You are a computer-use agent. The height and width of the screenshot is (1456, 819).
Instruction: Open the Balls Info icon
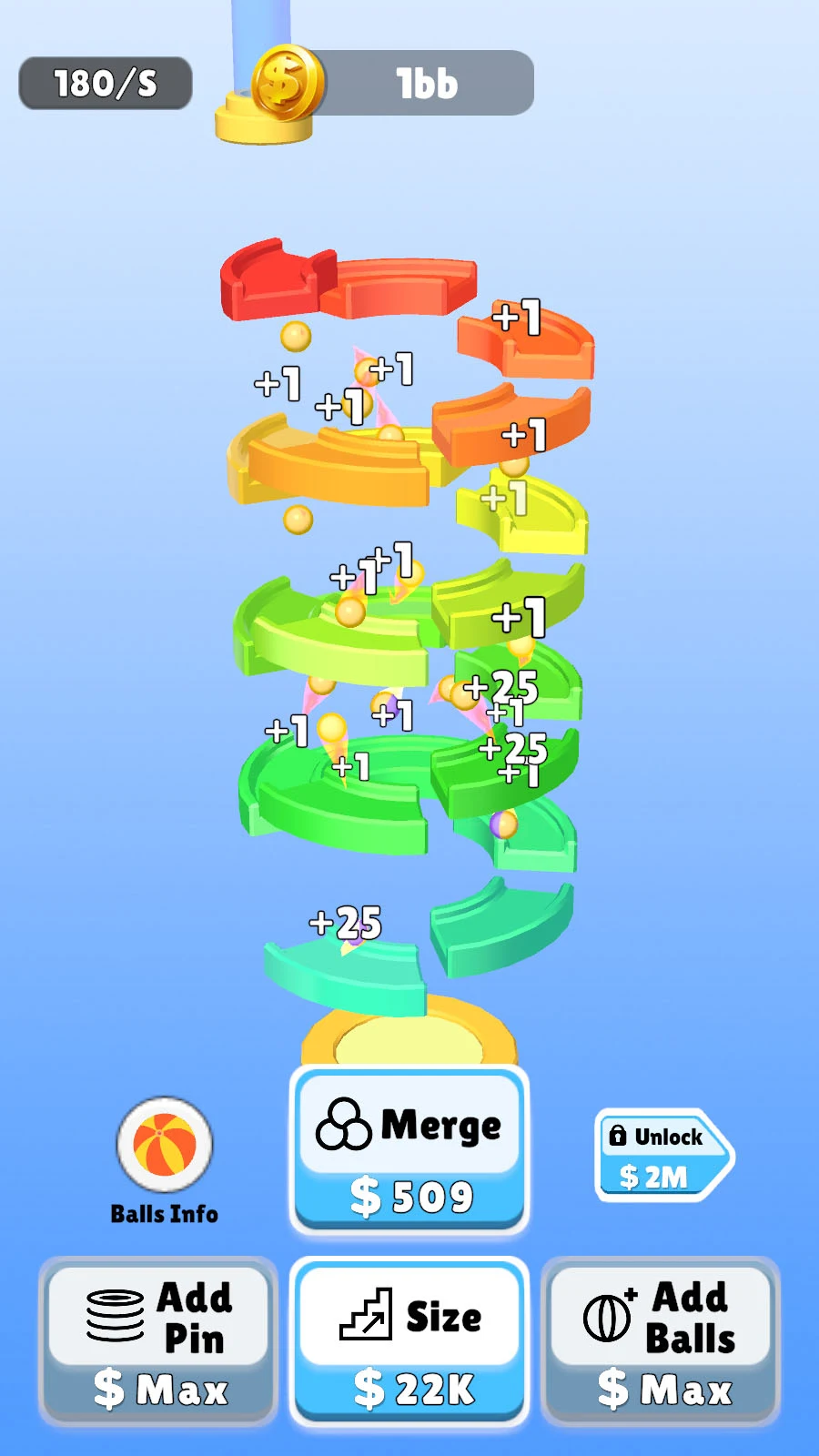click(164, 1145)
